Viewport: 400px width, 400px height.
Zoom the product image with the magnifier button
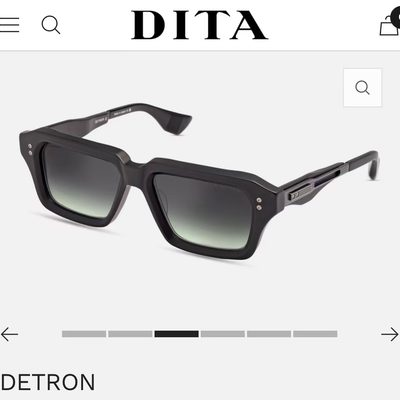click(x=363, y=88)
